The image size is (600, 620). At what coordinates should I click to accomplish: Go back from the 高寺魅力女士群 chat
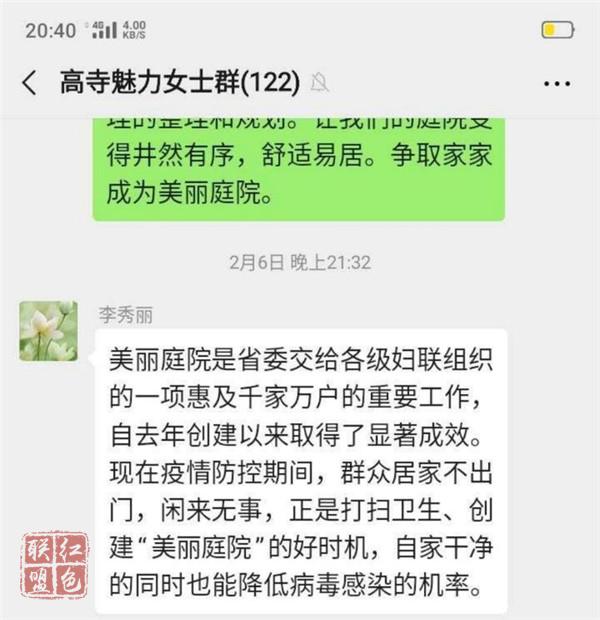coord(29,83)
